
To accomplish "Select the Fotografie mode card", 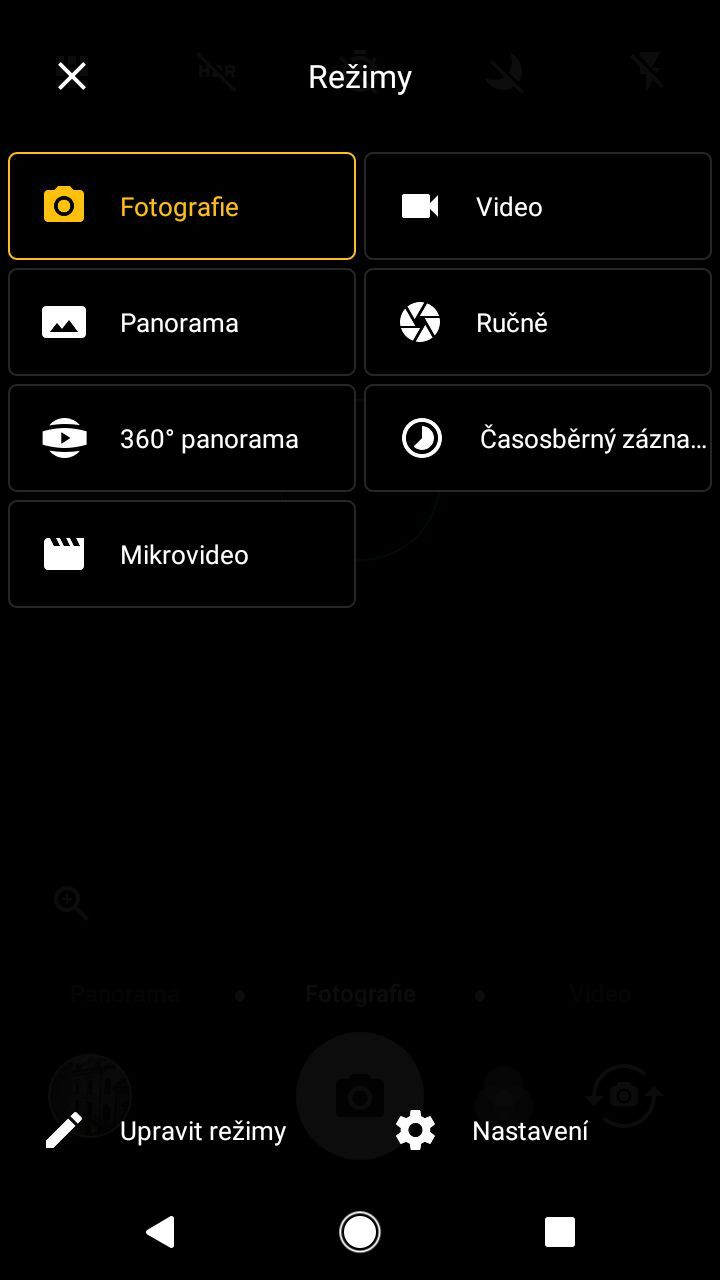I will (x=181, y=206).
